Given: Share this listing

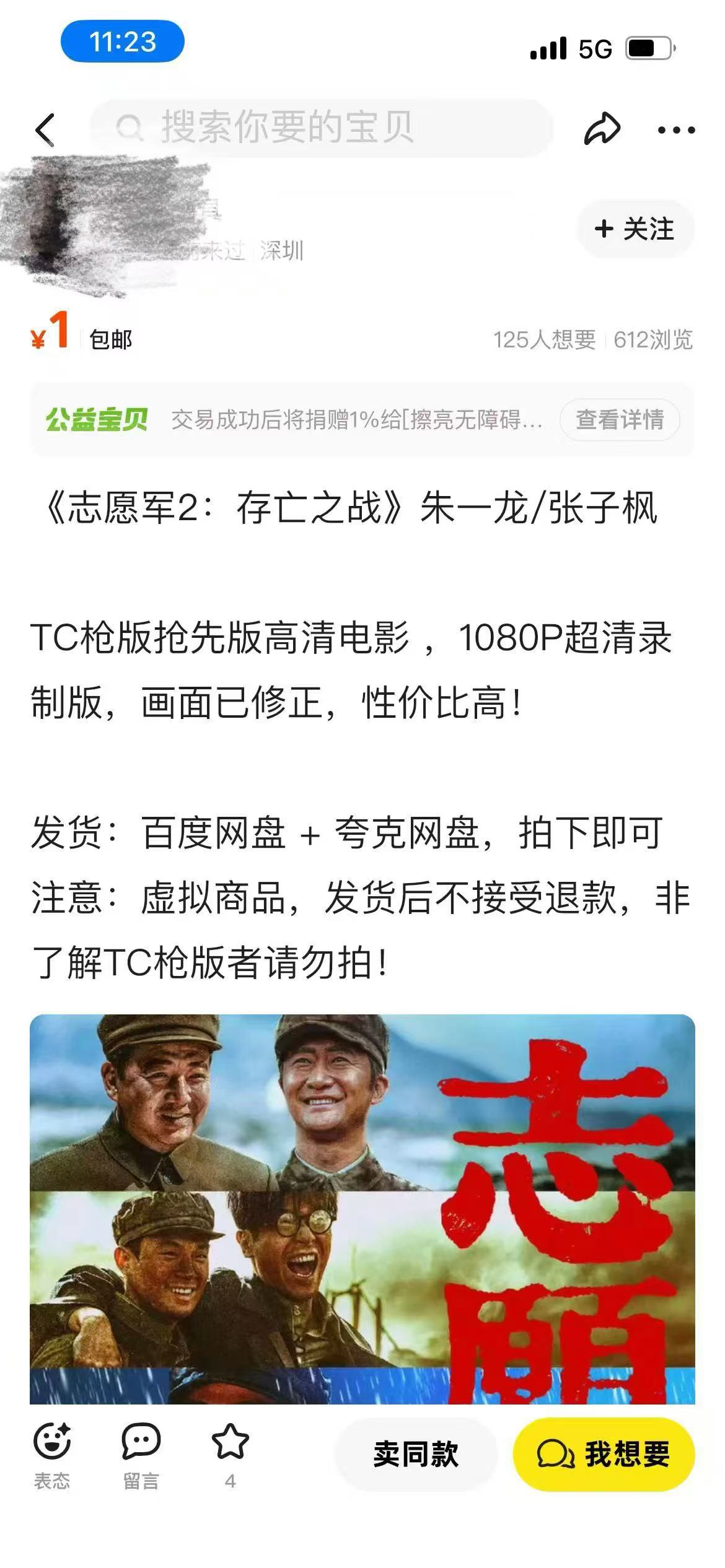Looking at the screenshot, I should 602,129.
